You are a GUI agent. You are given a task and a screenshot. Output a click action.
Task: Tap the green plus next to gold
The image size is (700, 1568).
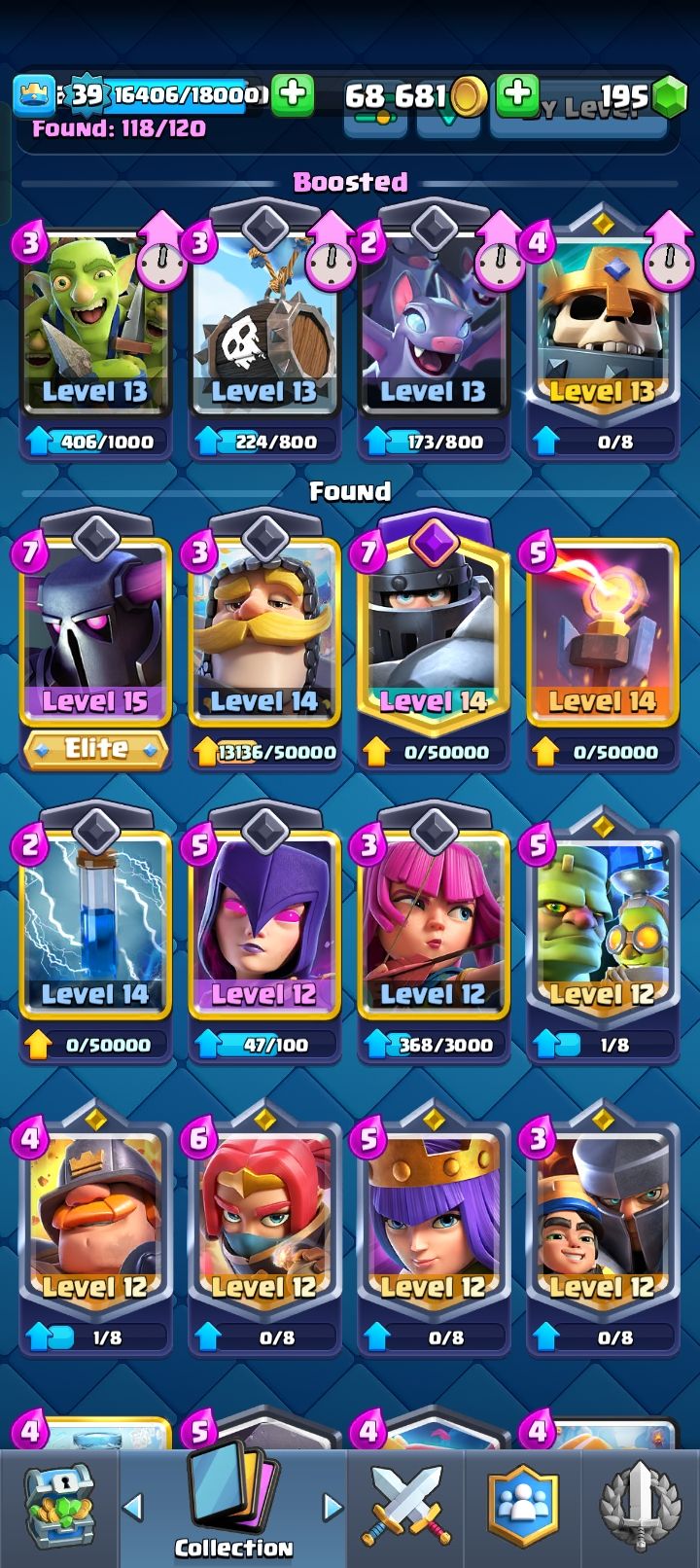[293, 94]
